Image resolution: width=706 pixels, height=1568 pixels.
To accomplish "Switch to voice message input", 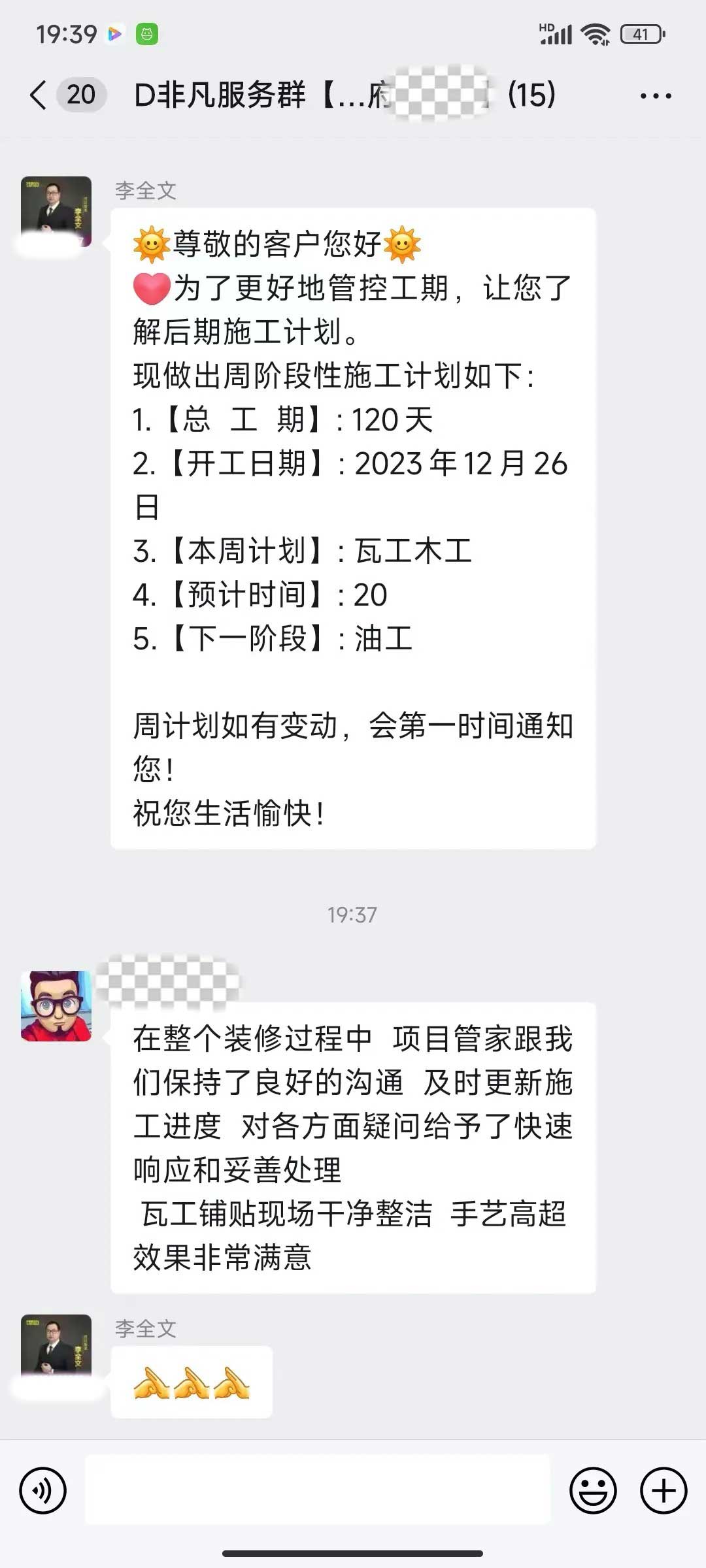I will (43, 1491).
